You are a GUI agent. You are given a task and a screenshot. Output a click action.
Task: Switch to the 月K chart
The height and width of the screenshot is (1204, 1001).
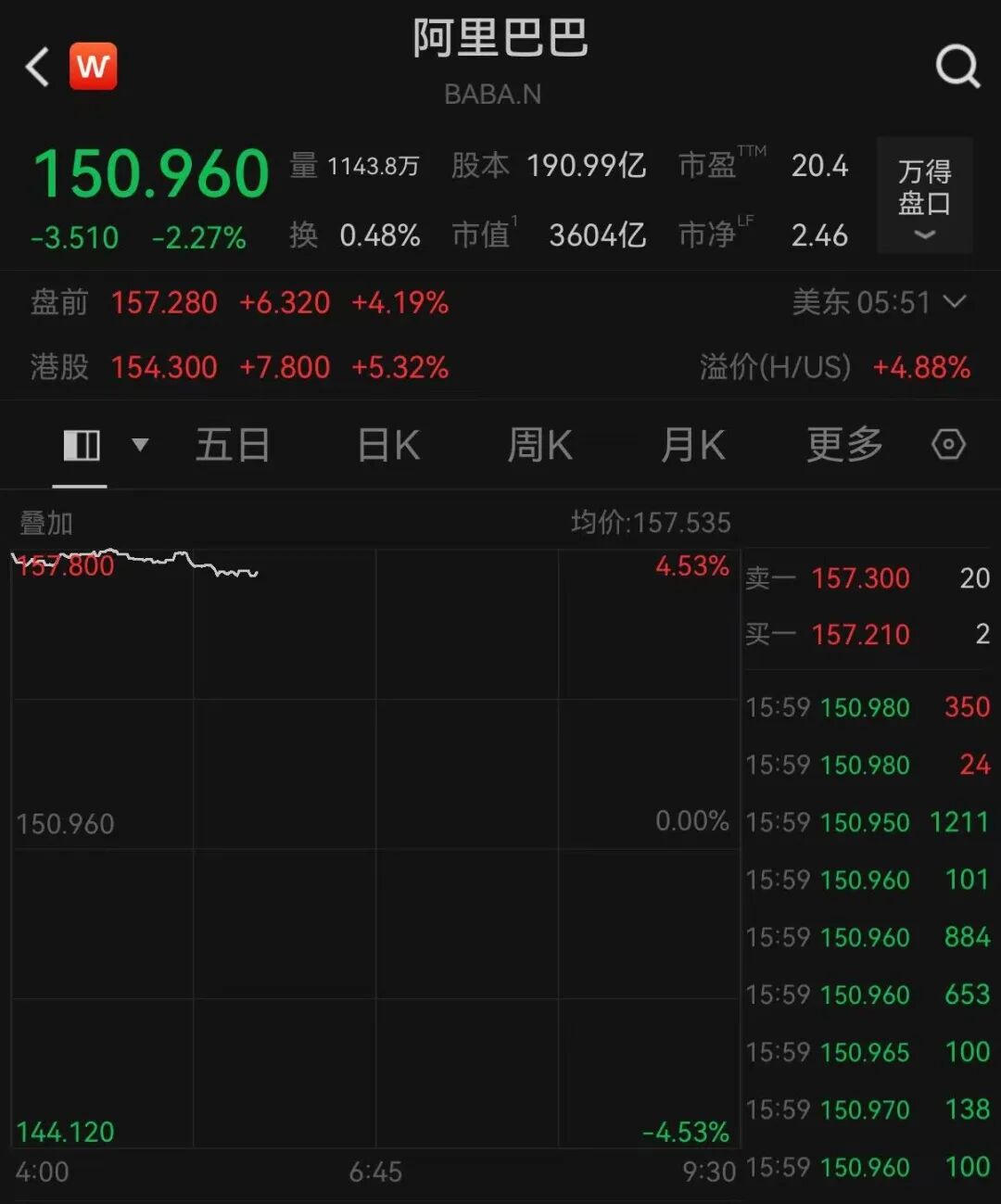coord(692,446)
